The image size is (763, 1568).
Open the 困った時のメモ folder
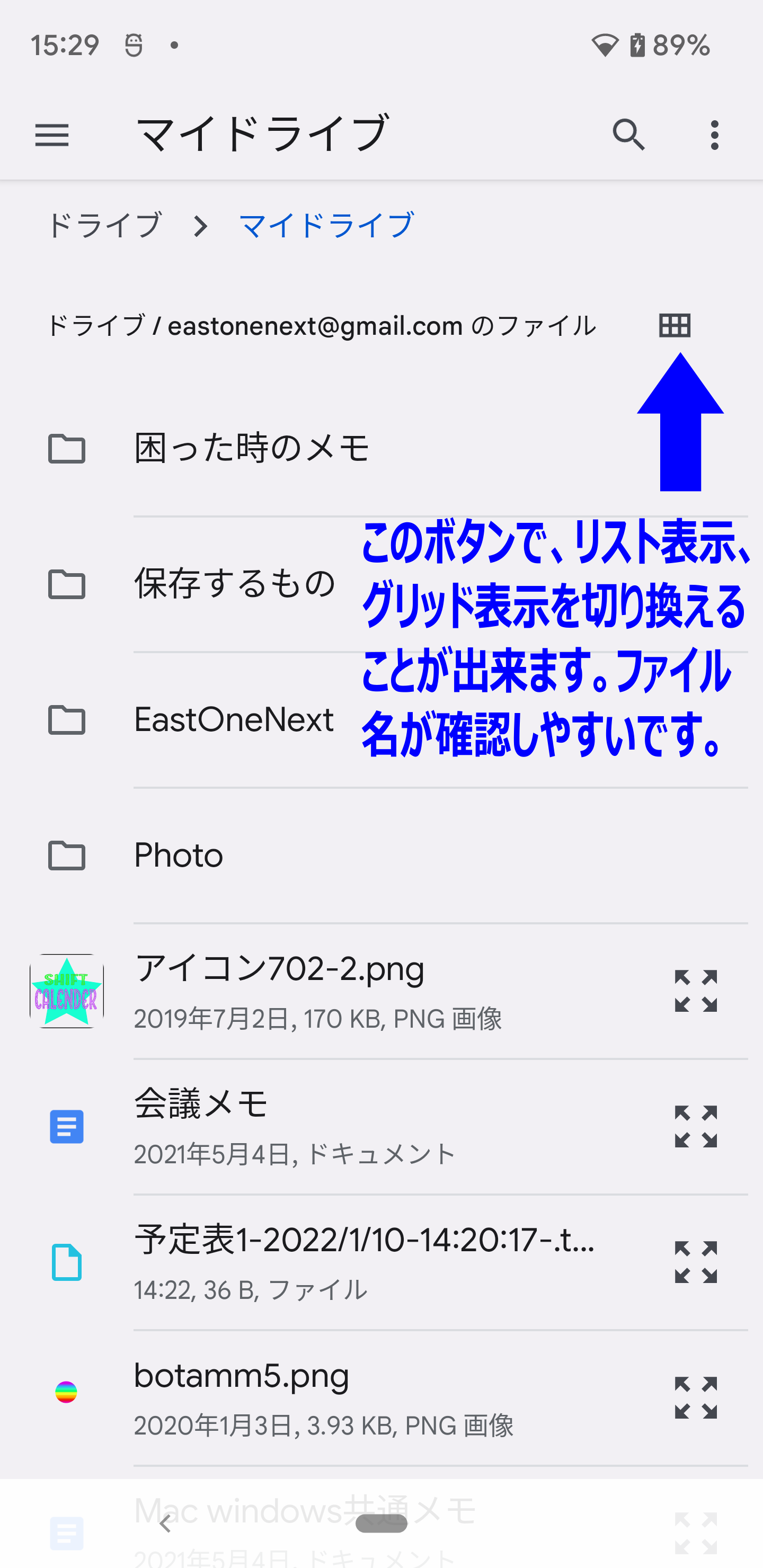pyautogui.click(x=253, y=449)
